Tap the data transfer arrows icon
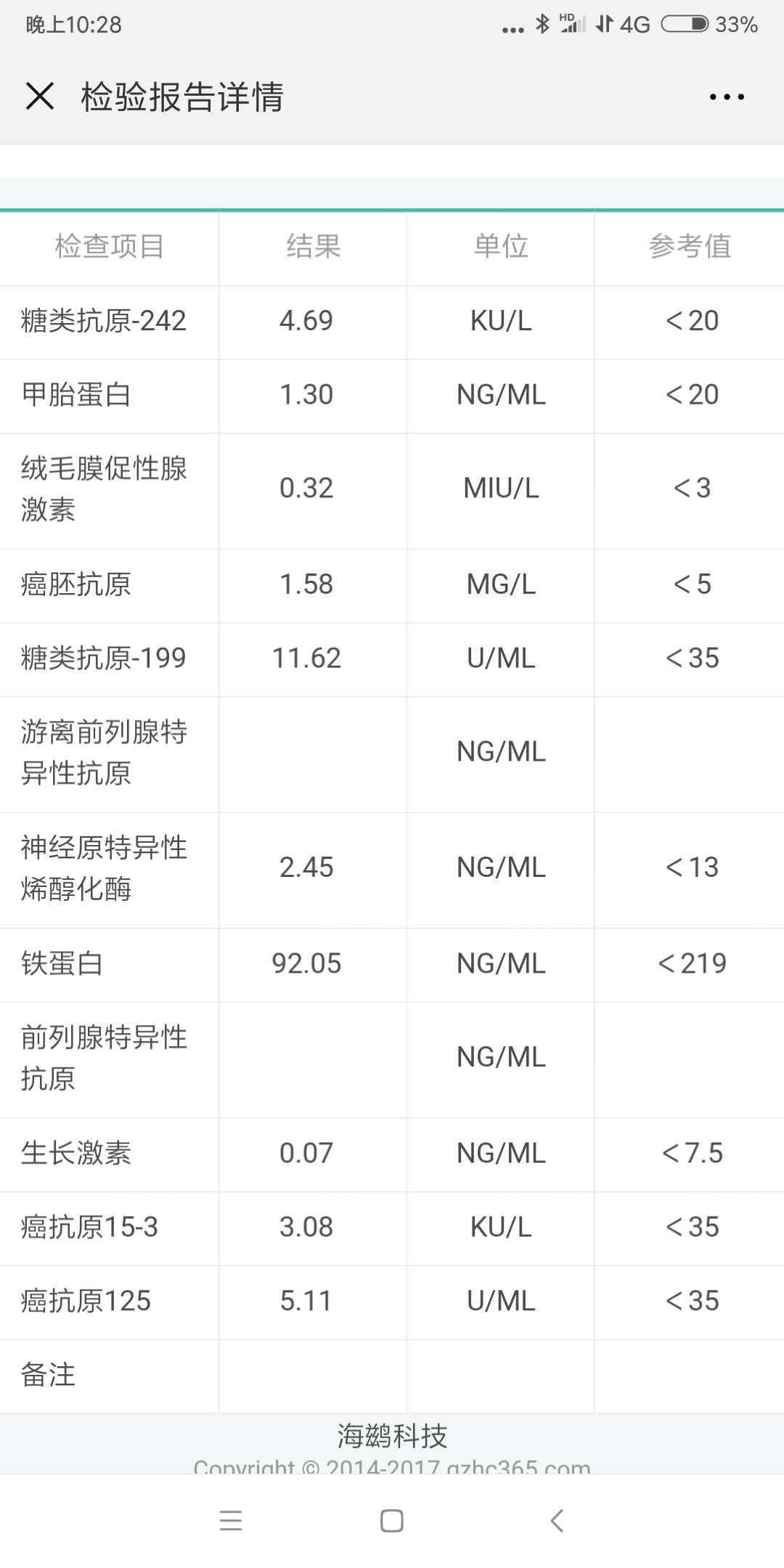This screenshot has width=784, height=1568. [x=603, y=24]
